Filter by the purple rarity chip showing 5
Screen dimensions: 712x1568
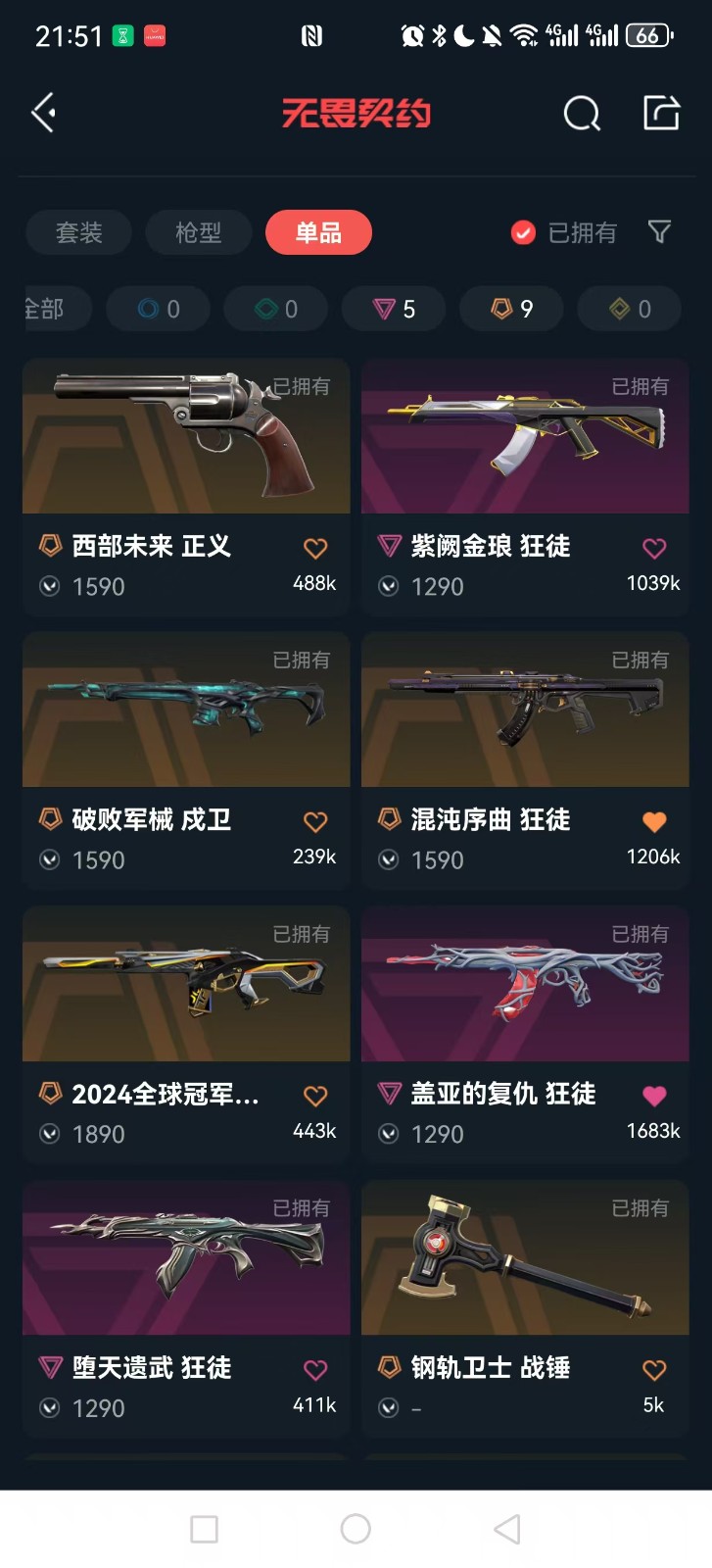[x=394, y=309]
